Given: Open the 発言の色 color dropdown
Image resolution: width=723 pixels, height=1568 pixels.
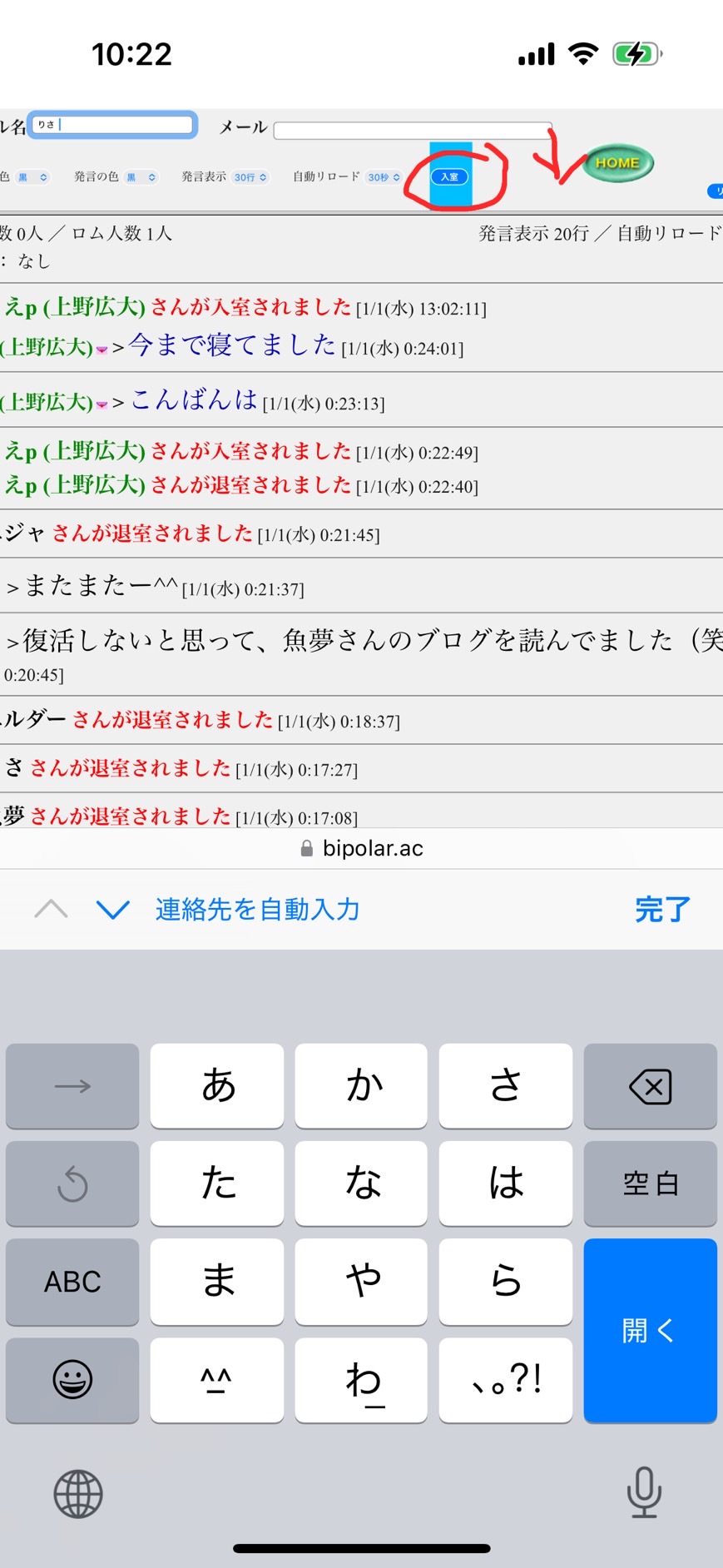Looking at the screenshot, I should (x=141, y=177).
